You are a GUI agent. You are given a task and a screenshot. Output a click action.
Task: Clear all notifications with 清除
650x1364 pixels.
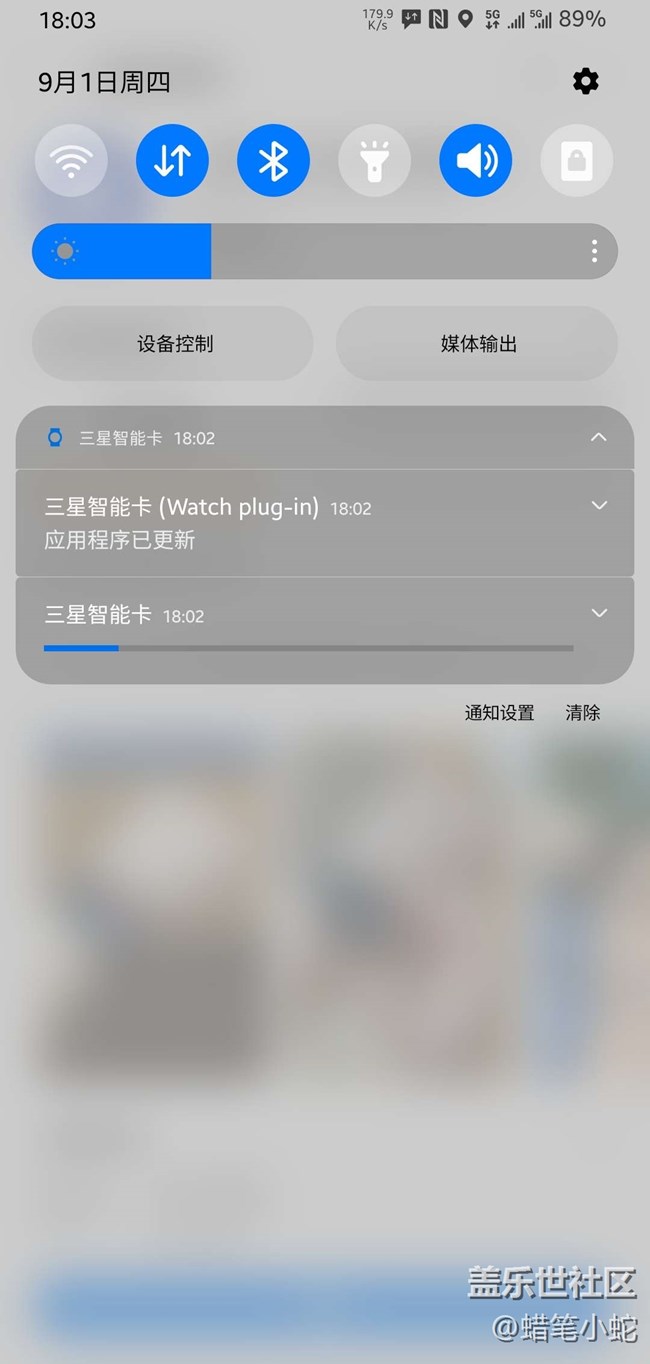[582, 713]
